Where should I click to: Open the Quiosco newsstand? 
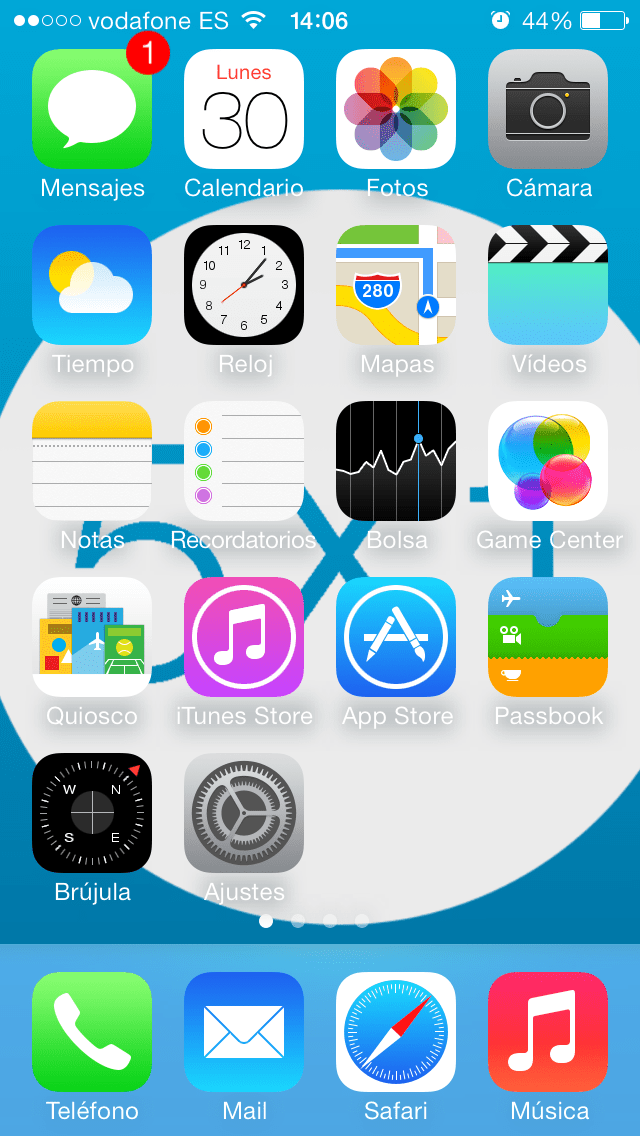click(92, 637)
